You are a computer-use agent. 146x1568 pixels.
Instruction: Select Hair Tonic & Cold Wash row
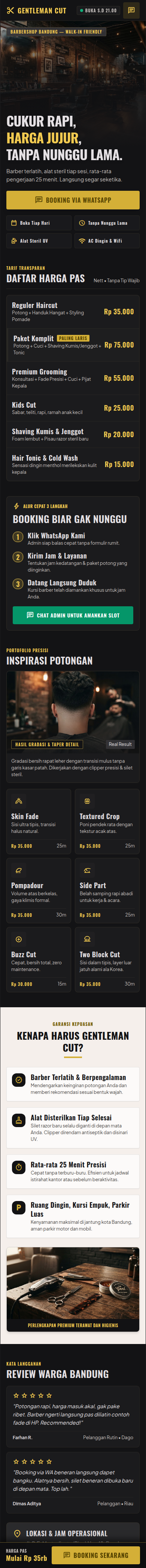73,464
